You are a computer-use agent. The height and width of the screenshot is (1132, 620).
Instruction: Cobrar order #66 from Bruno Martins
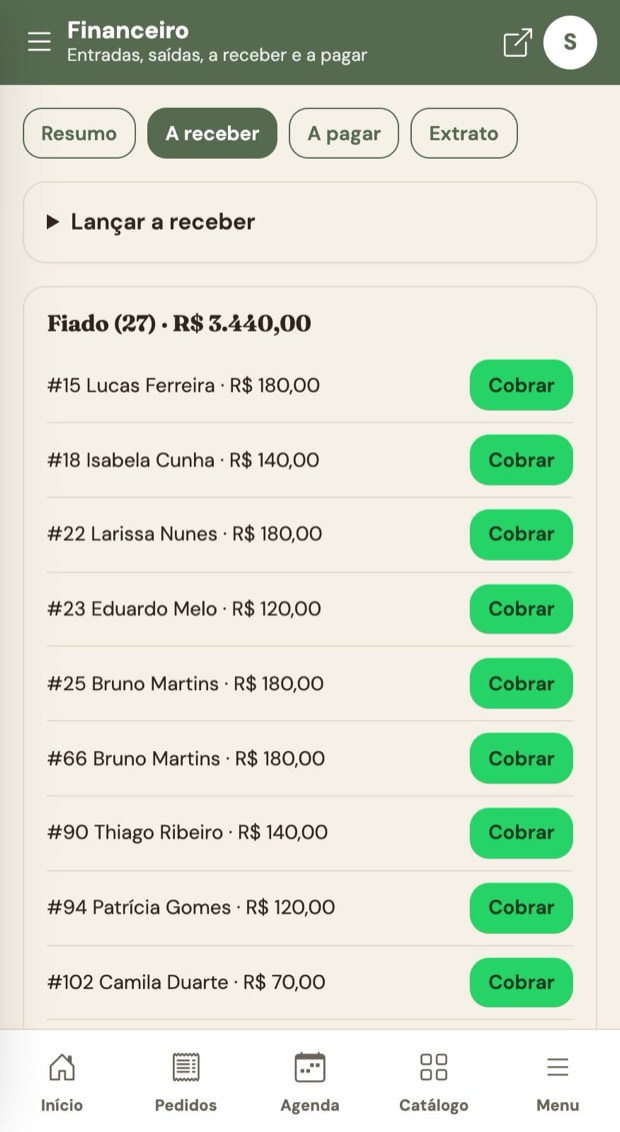(521, 759)
